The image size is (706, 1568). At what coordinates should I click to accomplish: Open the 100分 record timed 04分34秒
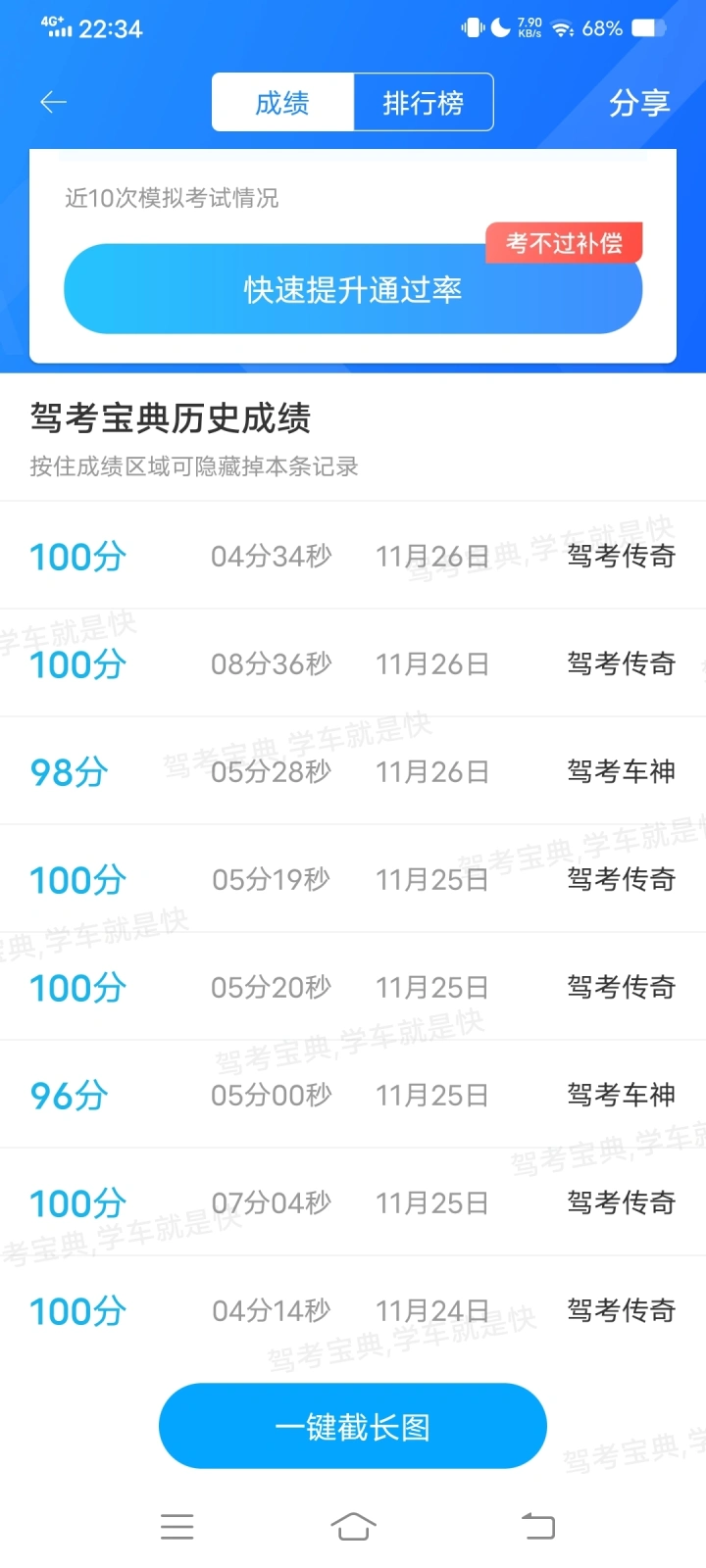click(x=353, y=556)
